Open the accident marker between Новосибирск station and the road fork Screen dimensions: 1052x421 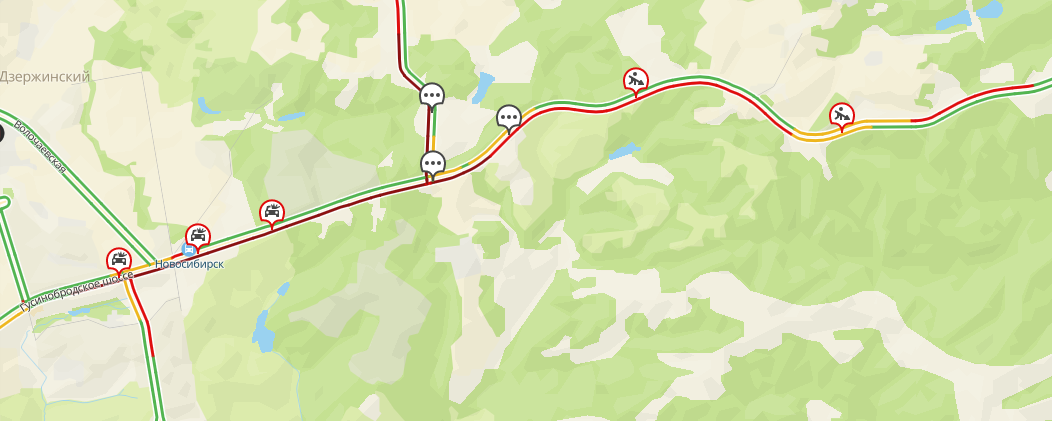pos(272,211)
